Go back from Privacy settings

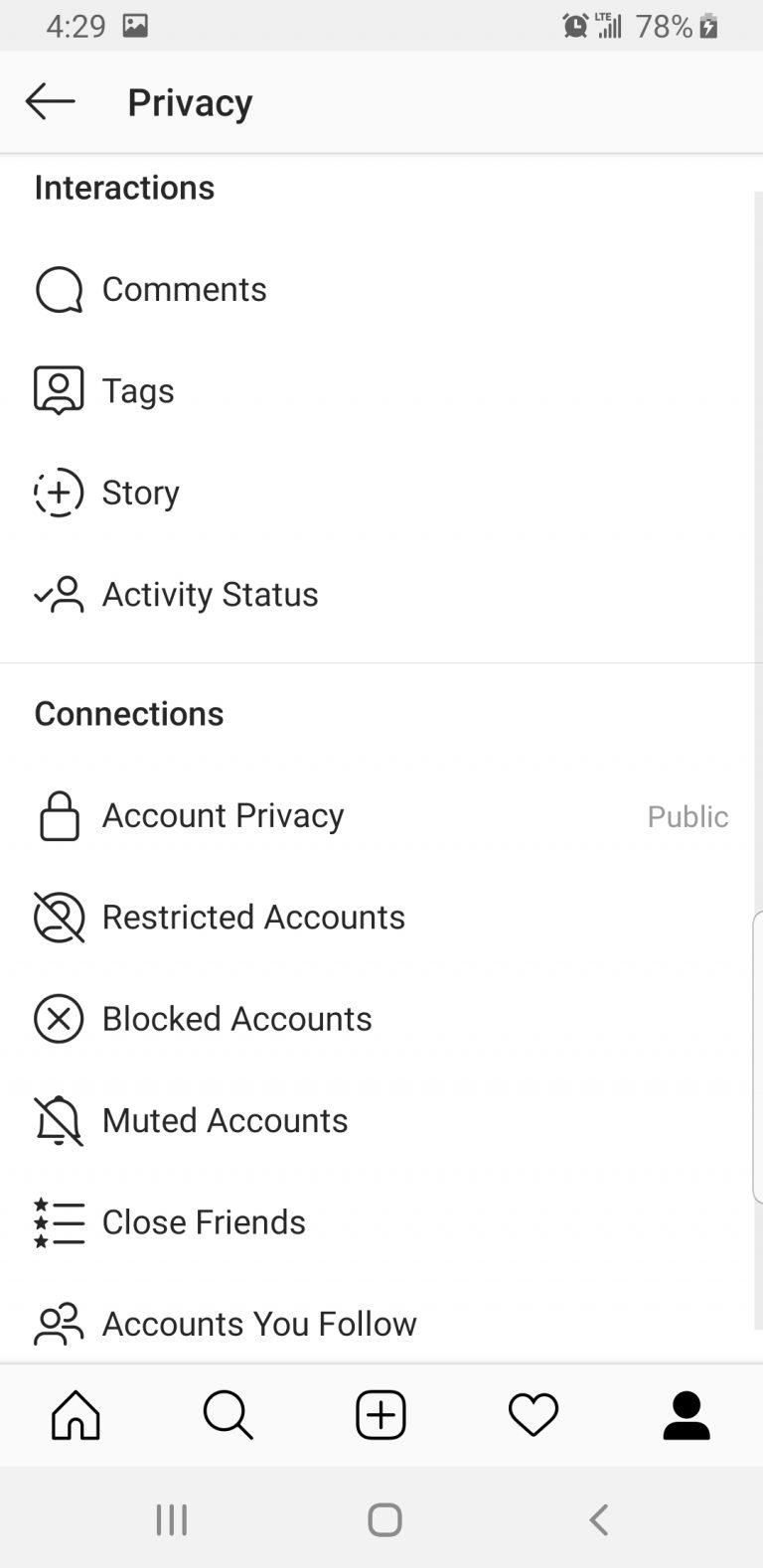[x=50, y=101]
